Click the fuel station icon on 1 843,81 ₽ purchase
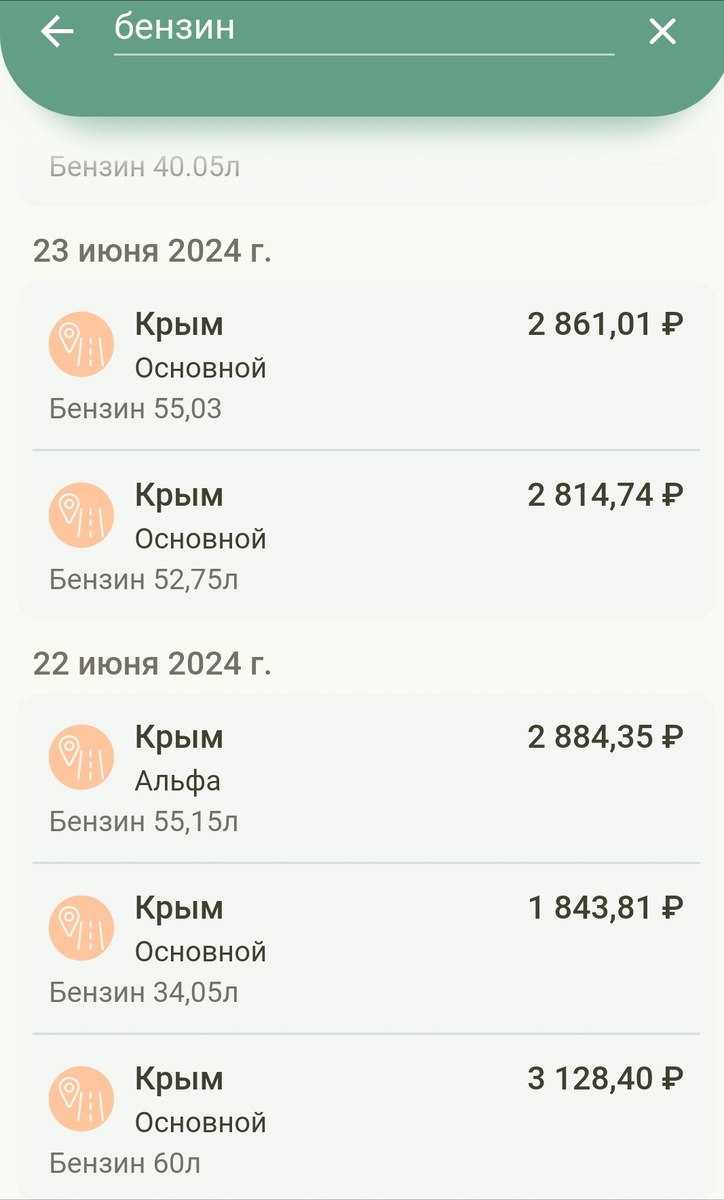724x1200 pixels. click(x=82, y=927)
